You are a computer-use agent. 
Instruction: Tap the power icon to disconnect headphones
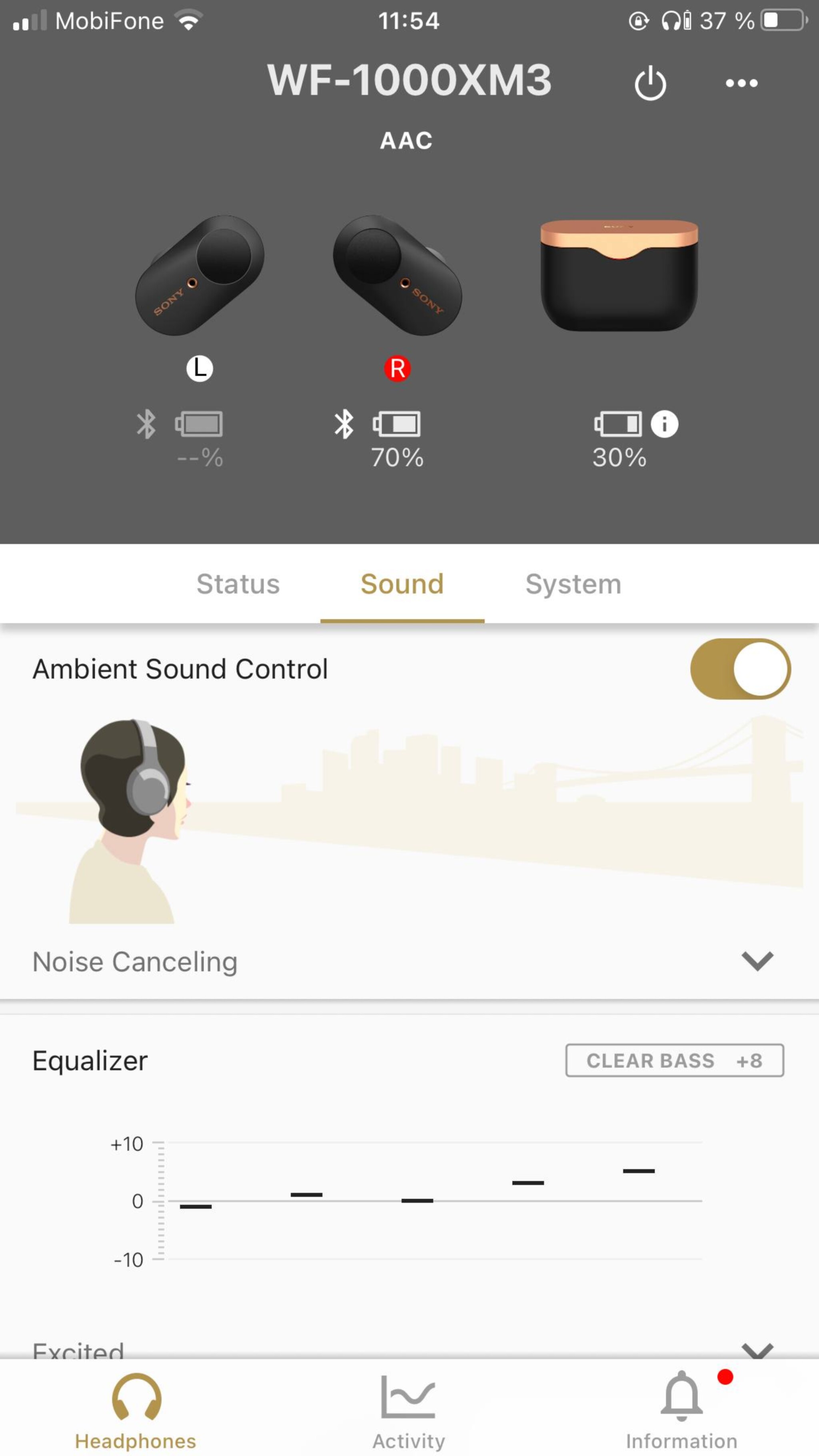coord(650,83)
